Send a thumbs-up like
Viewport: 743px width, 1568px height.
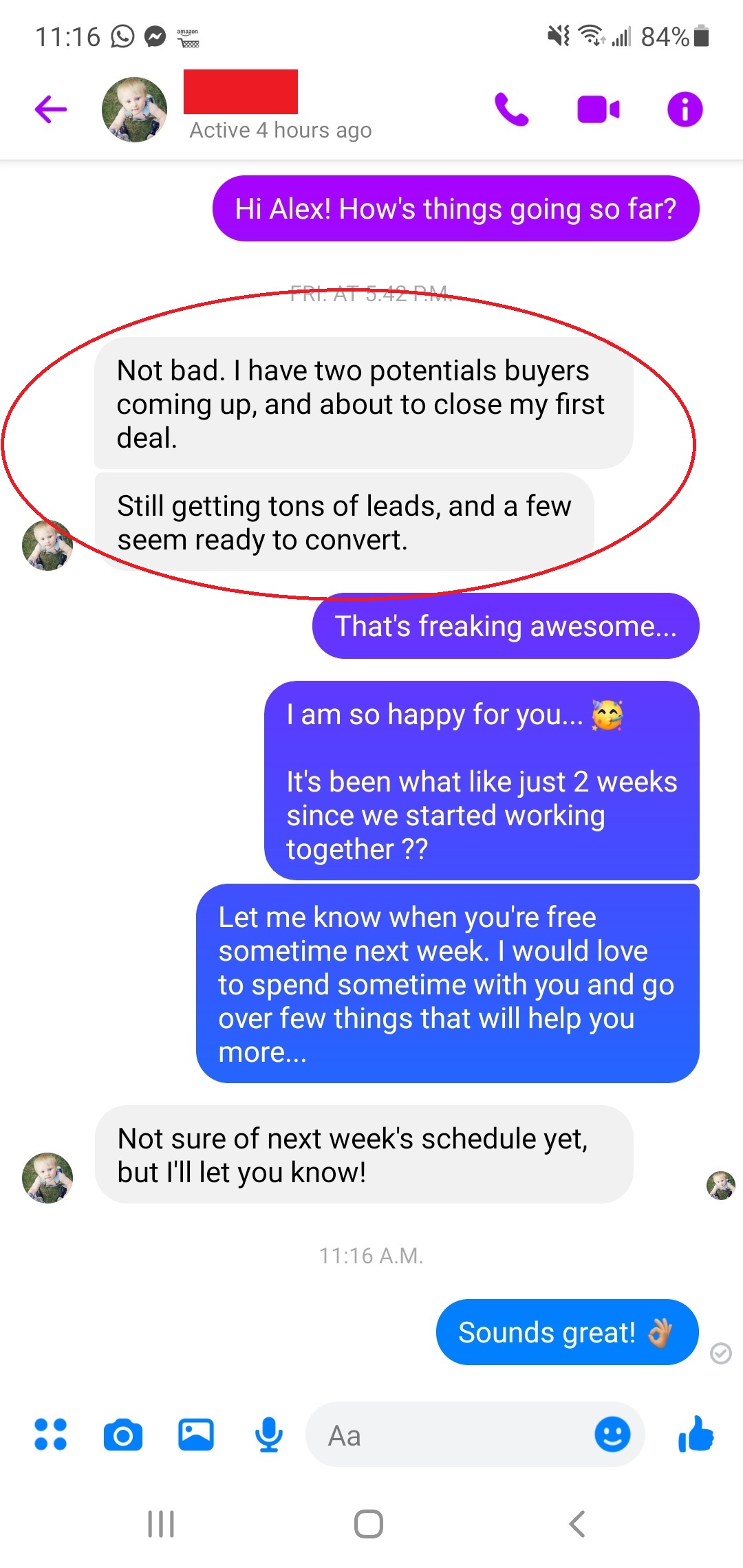(x=696, y=1435)
